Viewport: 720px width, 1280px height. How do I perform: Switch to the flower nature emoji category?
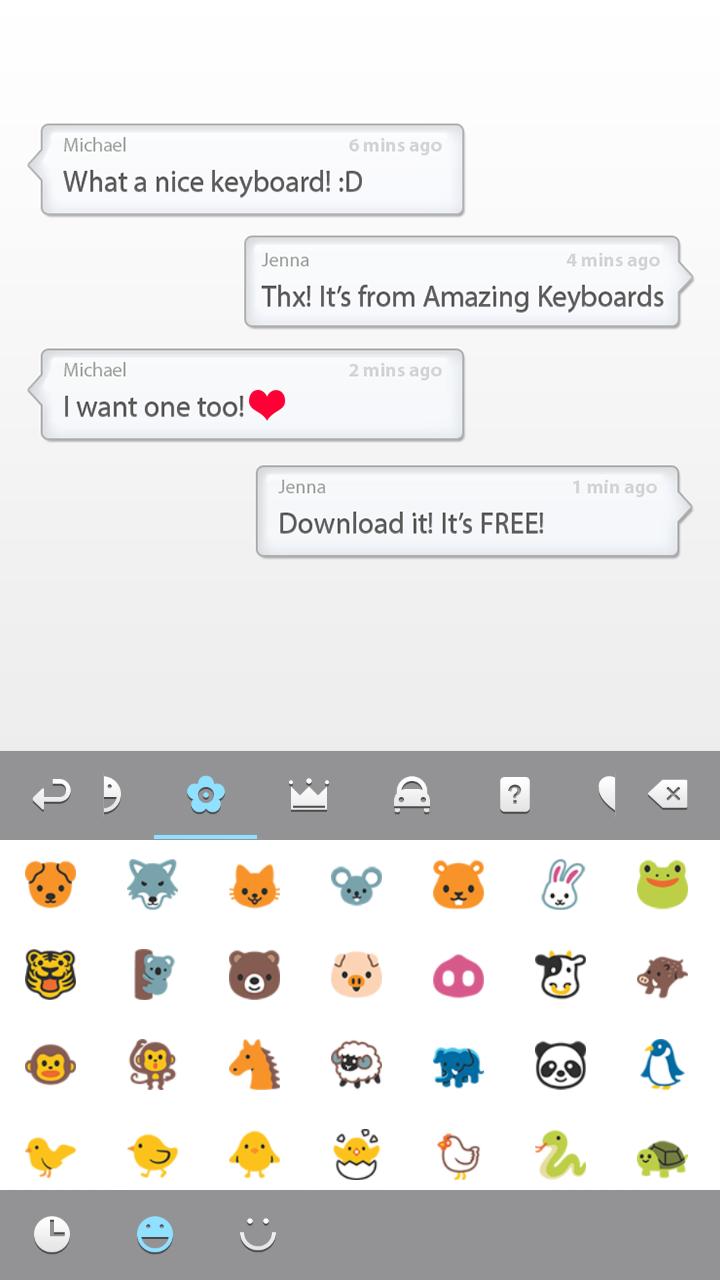click(x=205, y=795)
